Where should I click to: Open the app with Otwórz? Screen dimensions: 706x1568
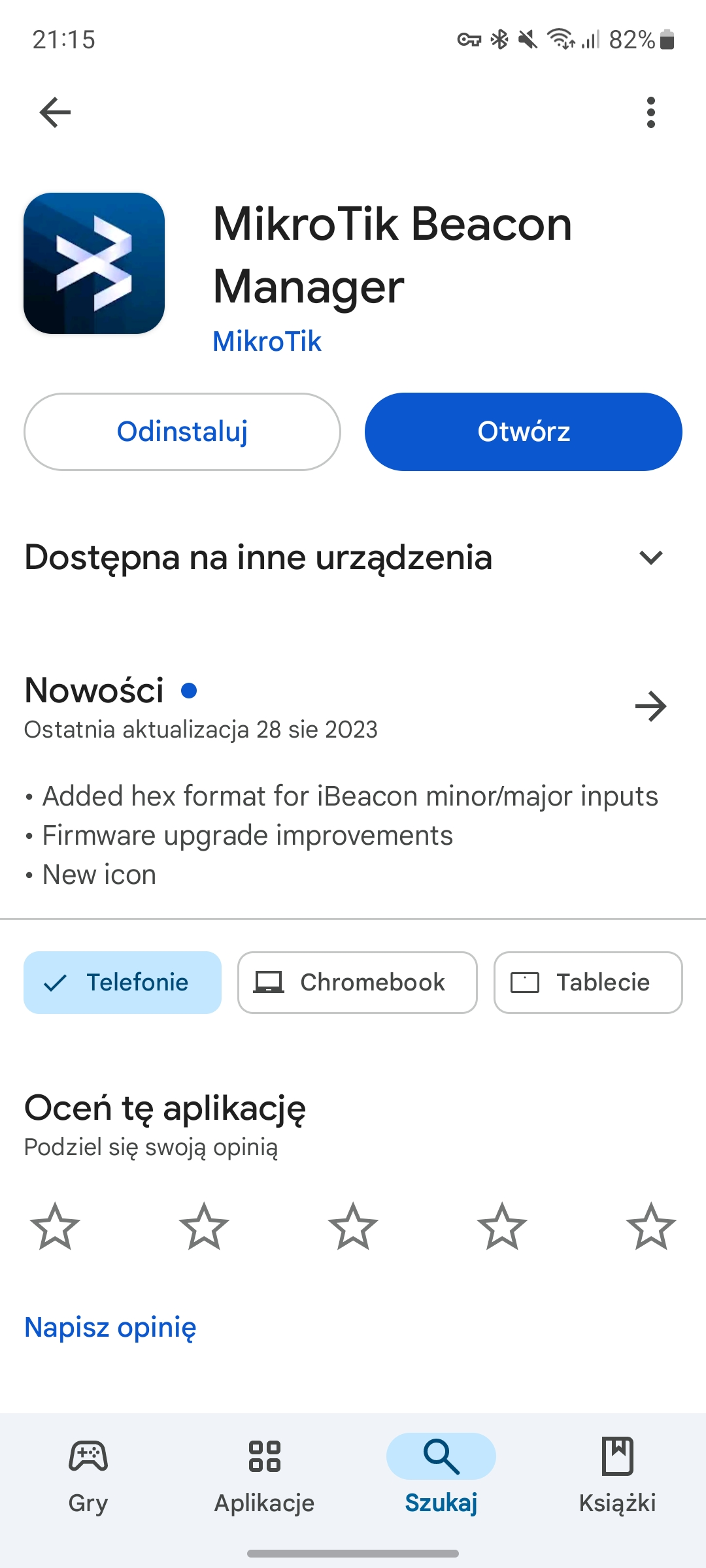coord(523,432)
